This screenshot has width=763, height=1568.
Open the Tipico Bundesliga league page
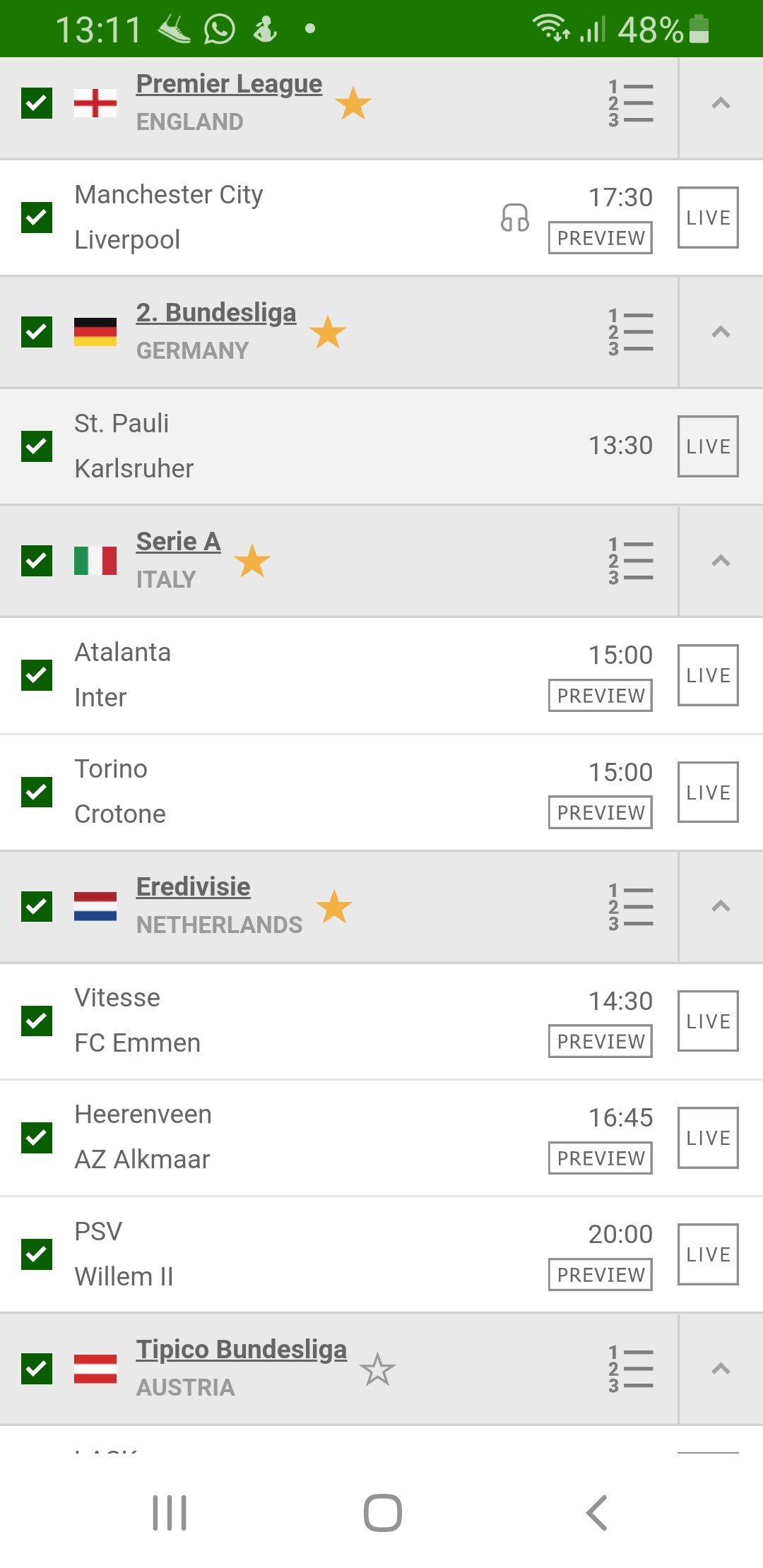click(x=242, y=1350)
